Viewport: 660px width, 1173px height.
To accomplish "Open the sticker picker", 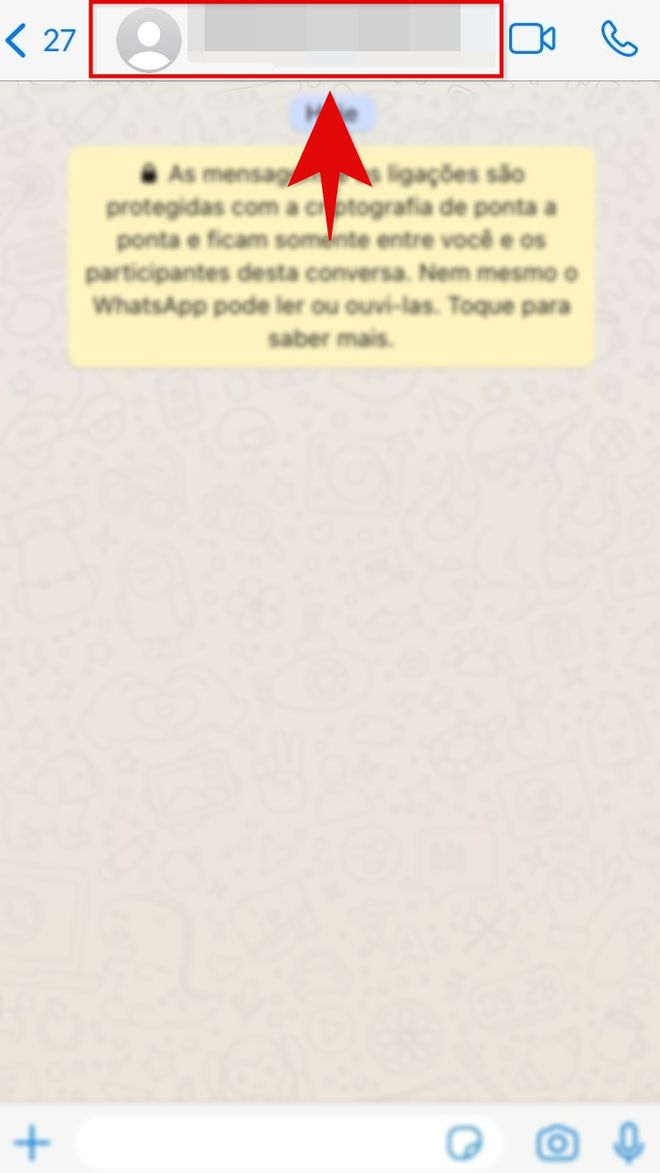I will point(465,1144).
